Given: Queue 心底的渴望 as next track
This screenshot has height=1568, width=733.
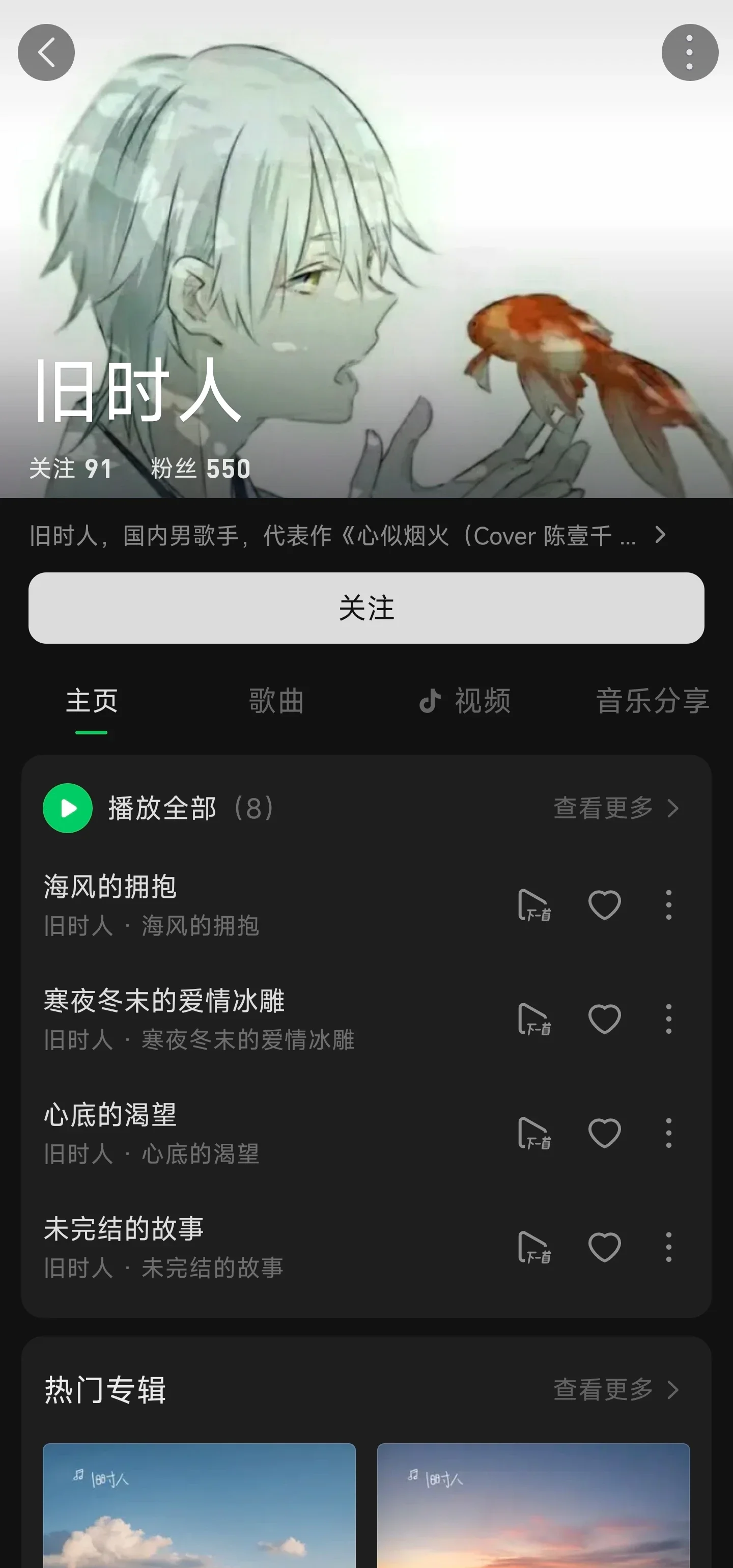Looking at the screenshot, I should tap(533, 1133).
